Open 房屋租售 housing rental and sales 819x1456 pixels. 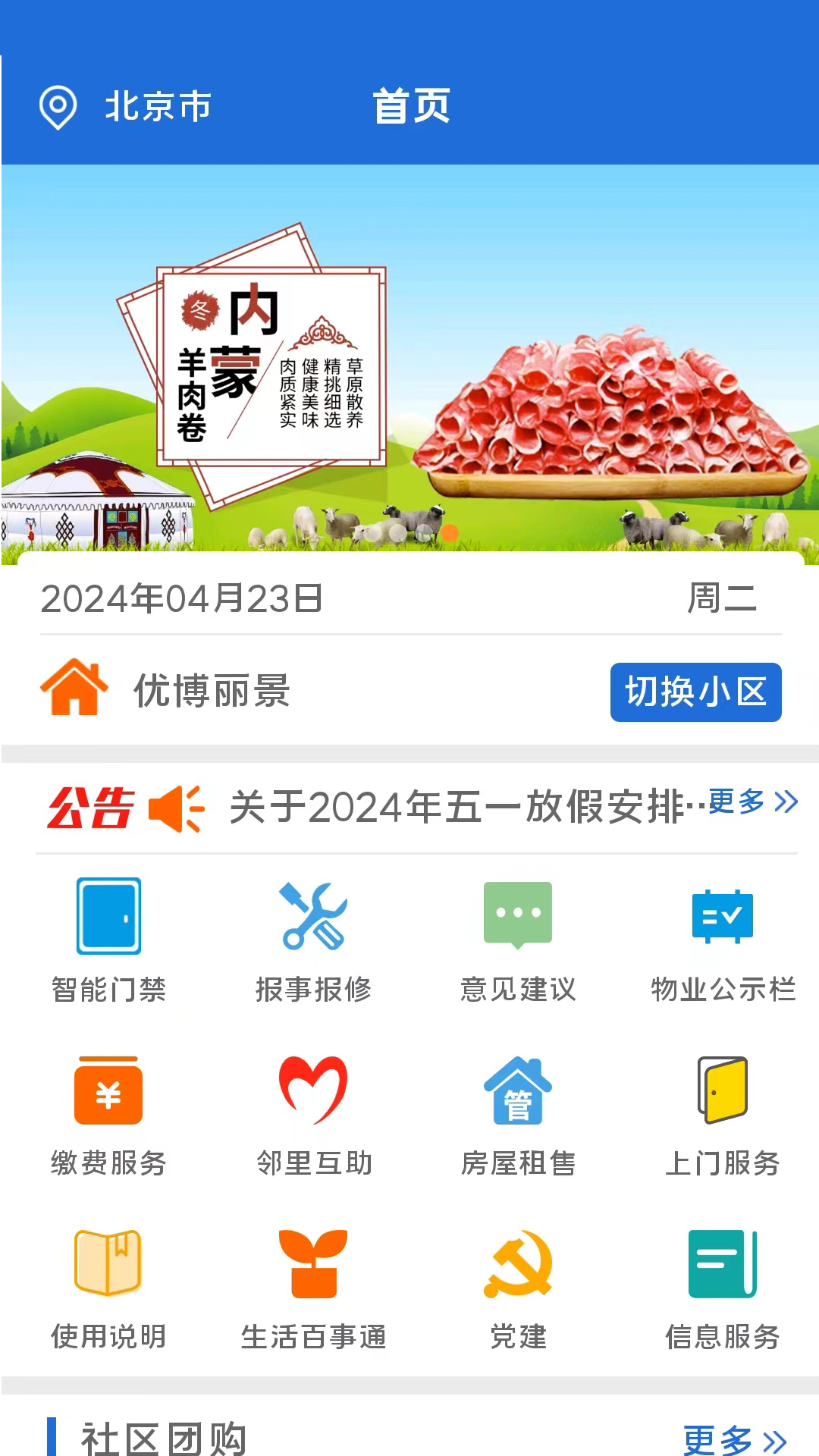[x=518, y=1115]
